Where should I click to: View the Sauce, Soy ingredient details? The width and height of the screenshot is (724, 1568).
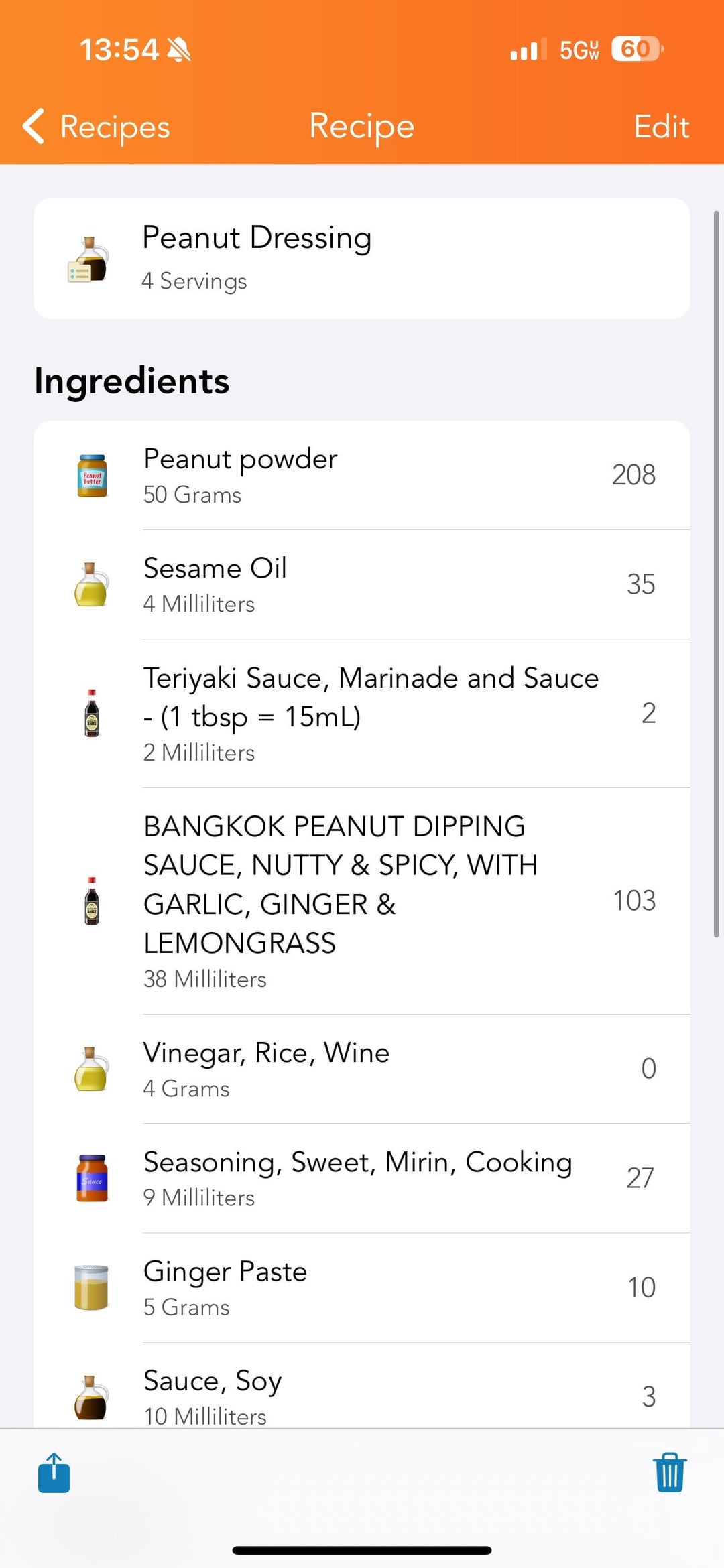362,1385
